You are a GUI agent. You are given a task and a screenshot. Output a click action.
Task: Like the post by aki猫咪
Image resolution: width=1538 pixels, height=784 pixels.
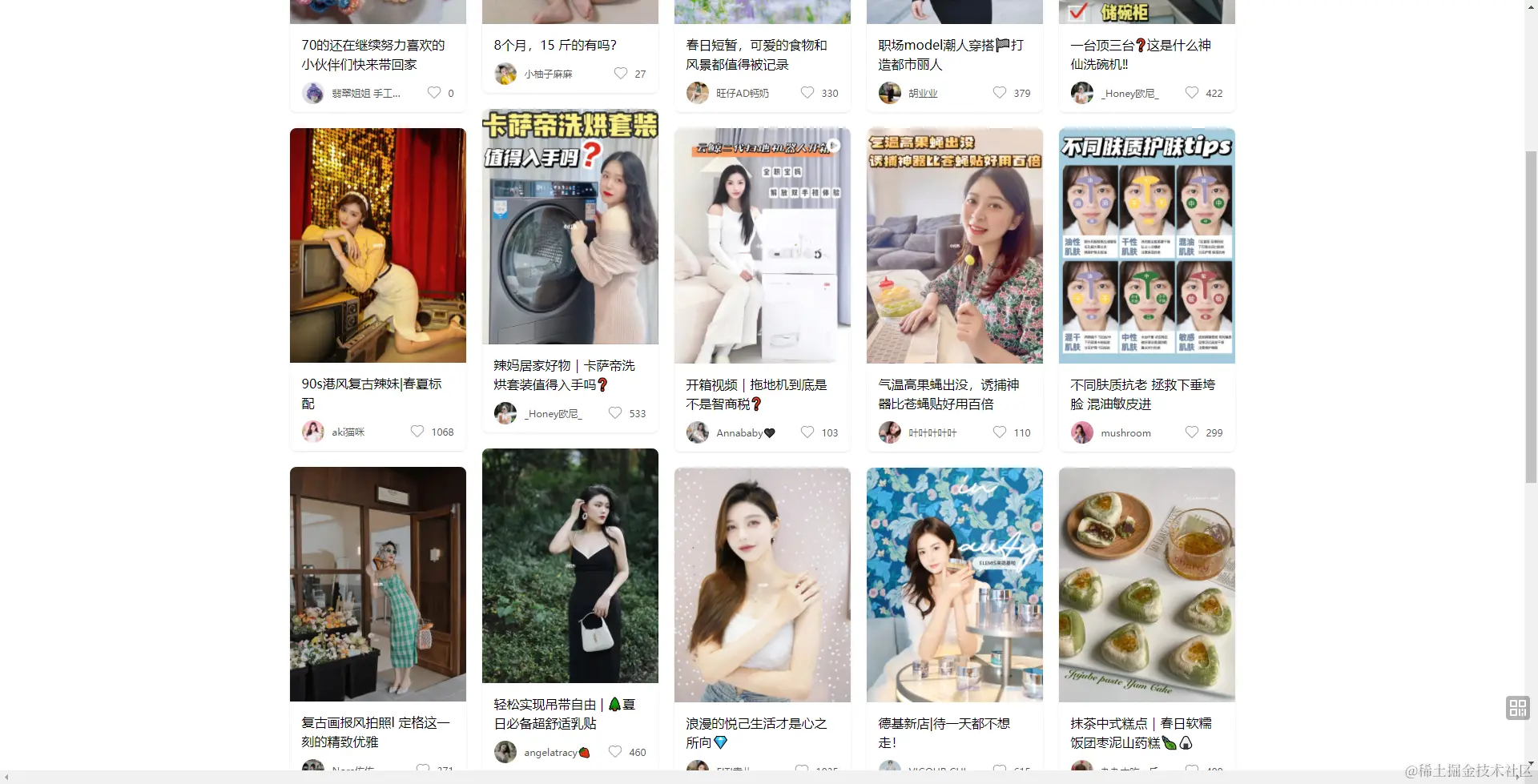coord(417,432)
